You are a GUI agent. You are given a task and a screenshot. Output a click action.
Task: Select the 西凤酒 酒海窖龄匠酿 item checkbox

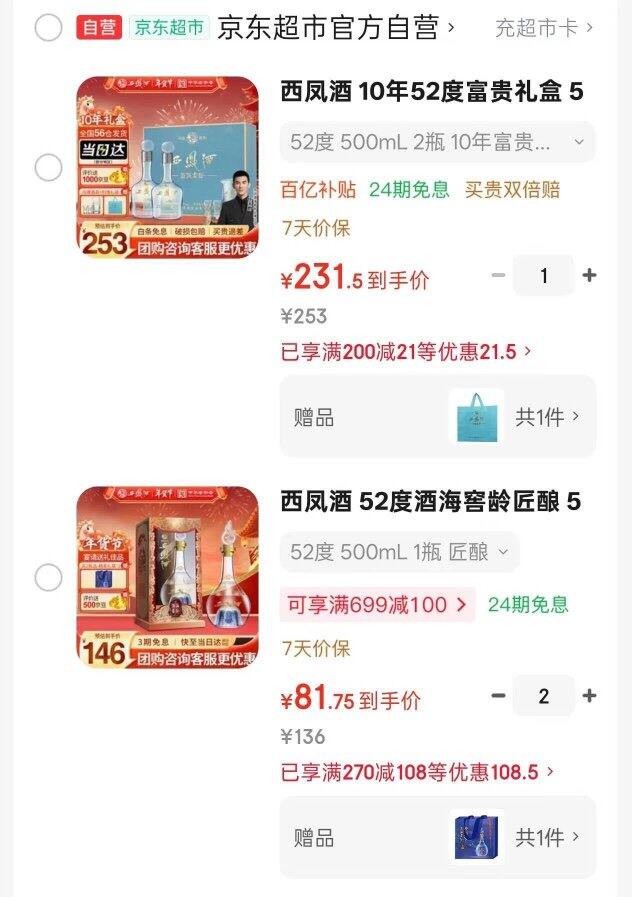pyautogui.click(x=48, y=577)
